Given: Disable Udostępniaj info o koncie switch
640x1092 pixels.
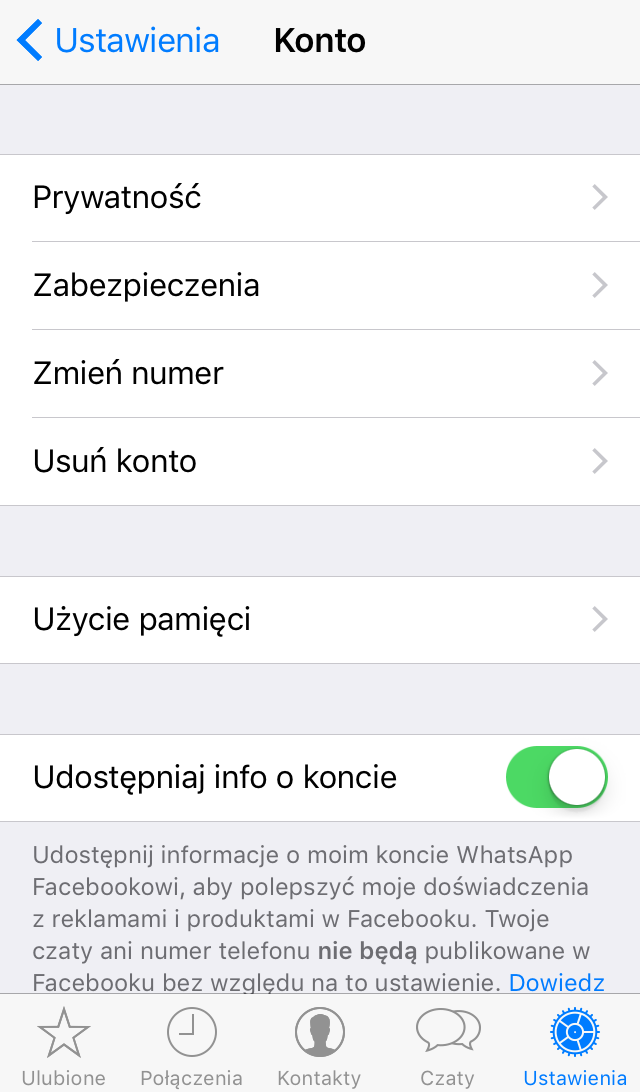Looking at the screenshot, I should (x=556, y=777).
